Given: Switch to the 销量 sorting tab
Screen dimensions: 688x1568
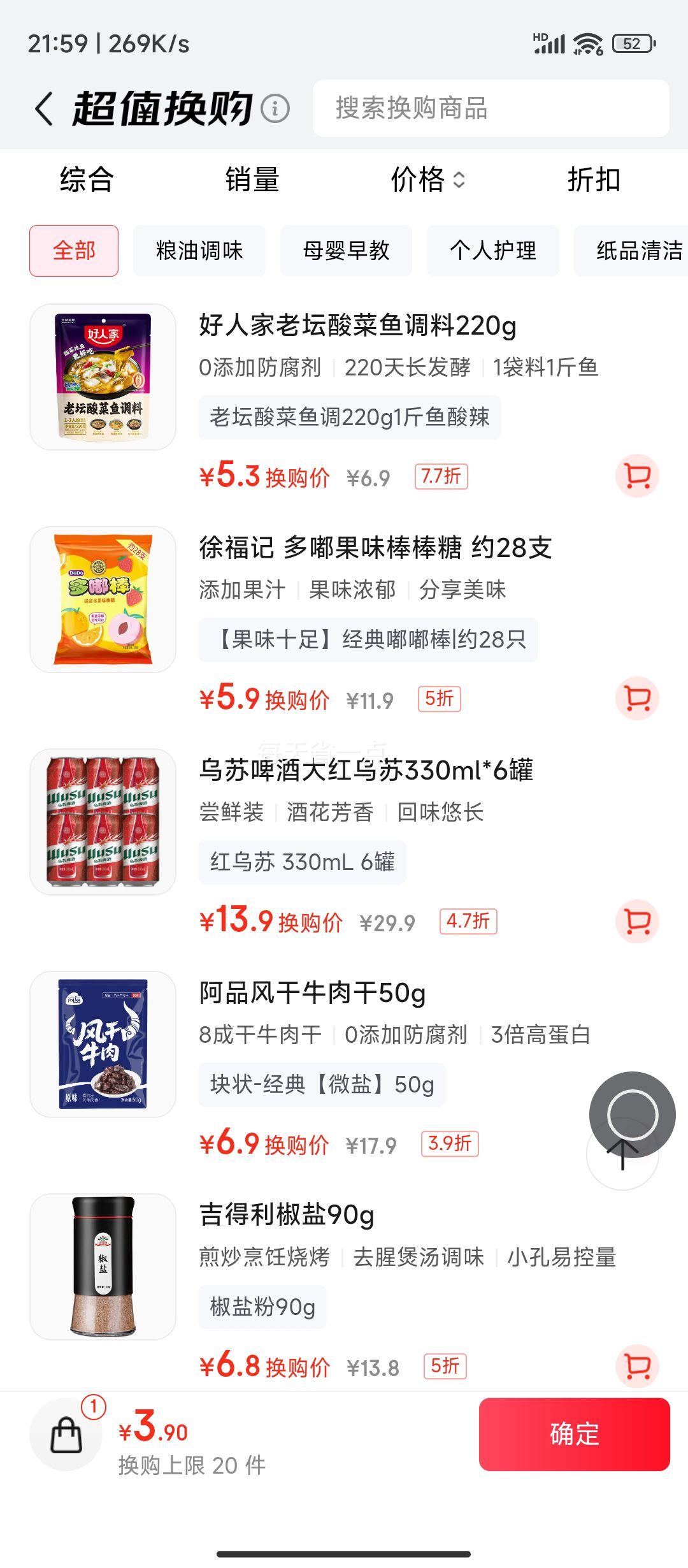Looking at the screenshot, I should point(253,180).
